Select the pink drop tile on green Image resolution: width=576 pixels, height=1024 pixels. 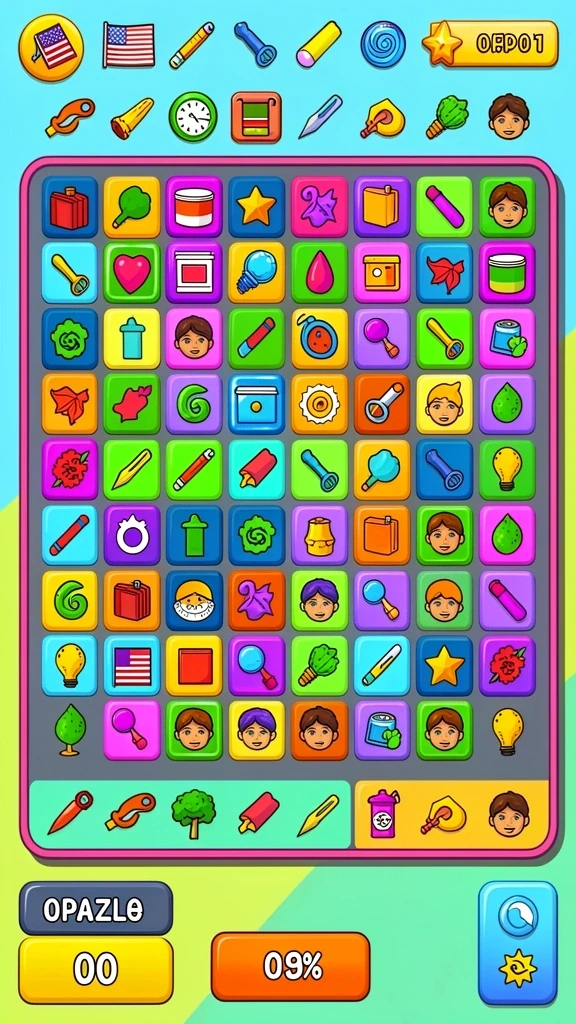(319, 272)
